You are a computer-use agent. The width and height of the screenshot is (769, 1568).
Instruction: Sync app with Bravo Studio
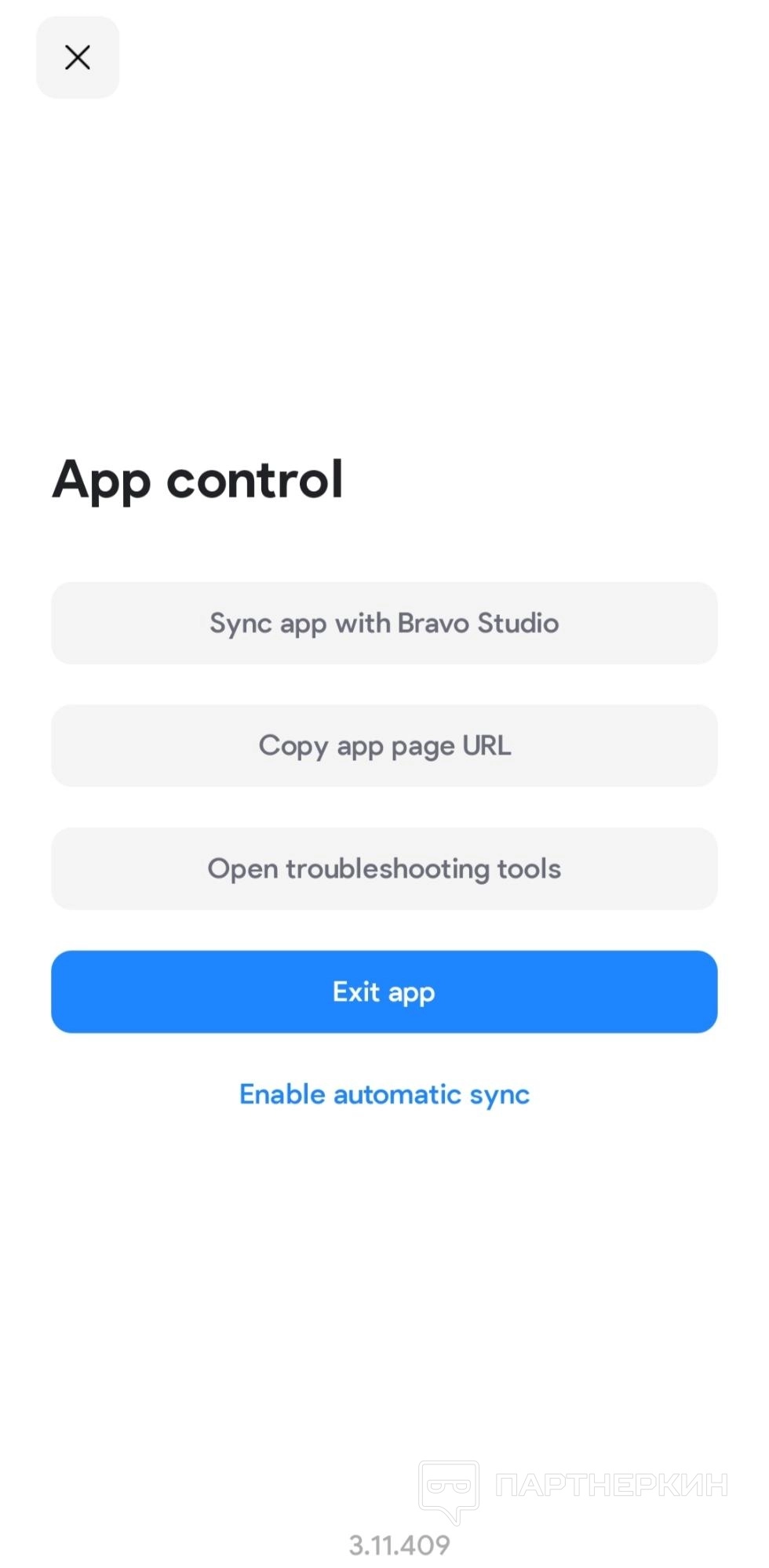click(x=384, y=623)
